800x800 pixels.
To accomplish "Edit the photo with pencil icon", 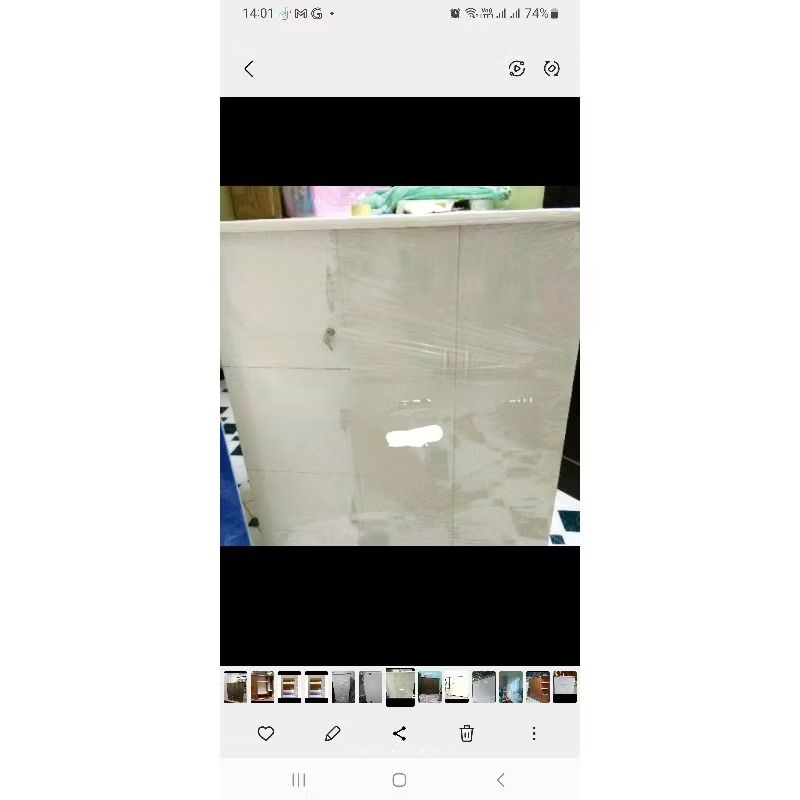I will (x=333, y=734).
